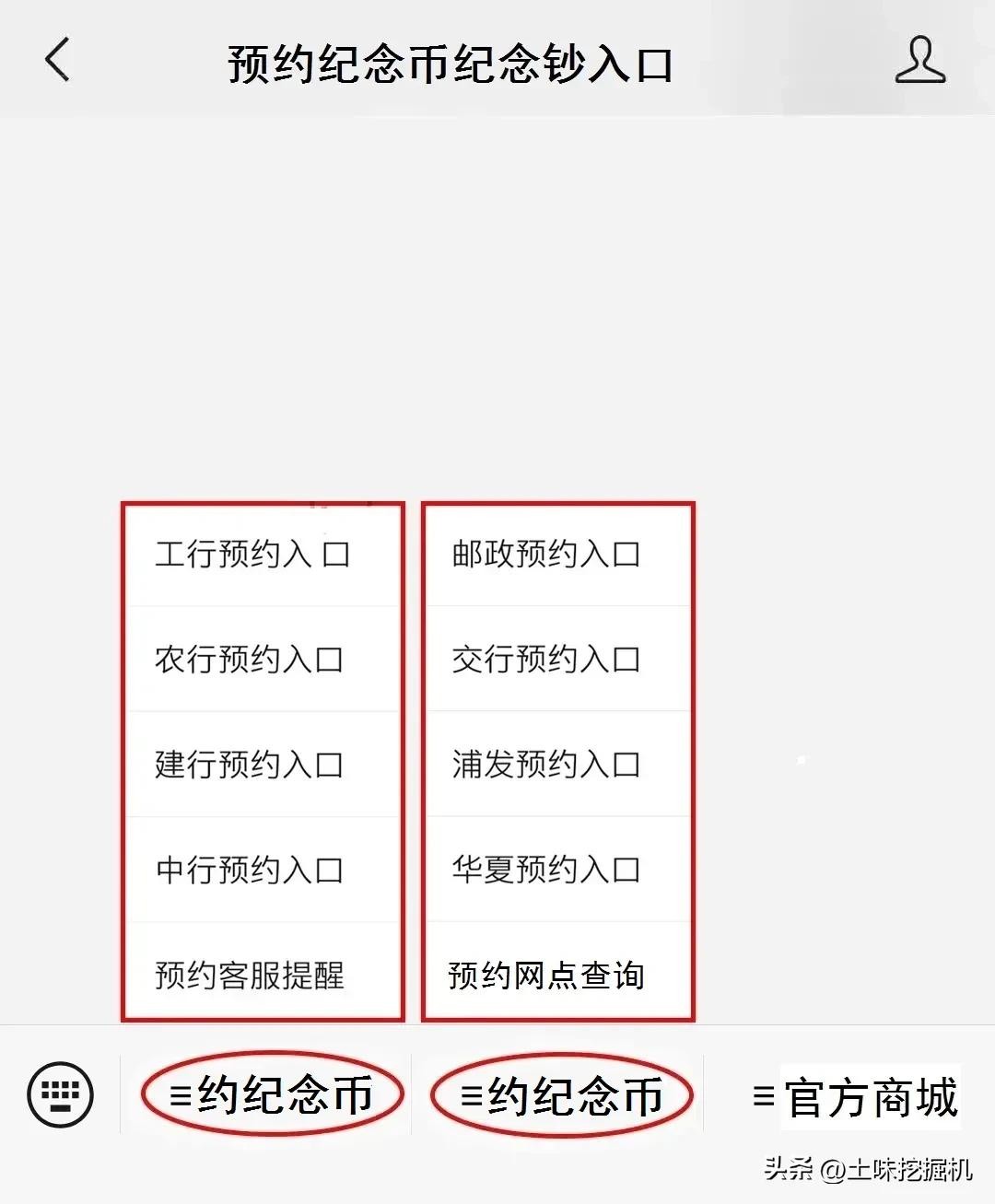This screenshot has height=1204, width=995.
Task: Open 预约客服提醒
Action: 250,975
